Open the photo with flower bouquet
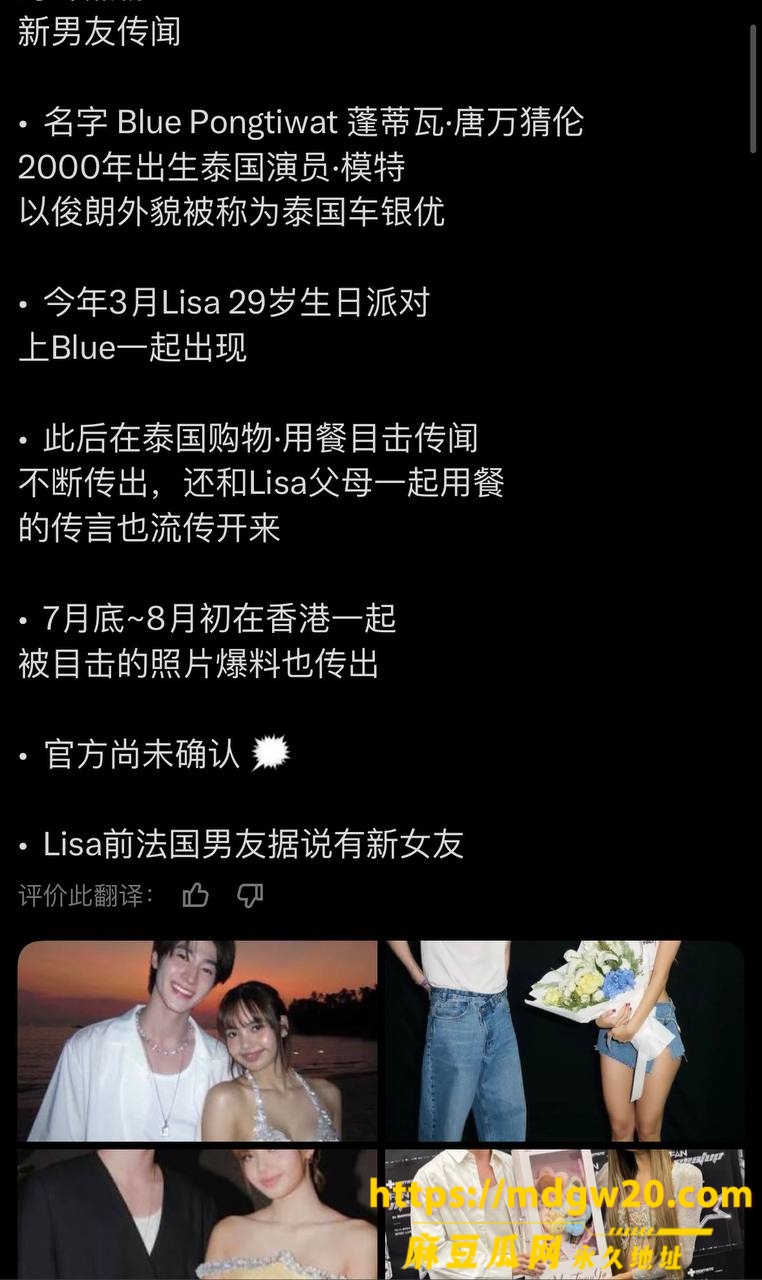 pyautogui.click(x=564, y=1041)
